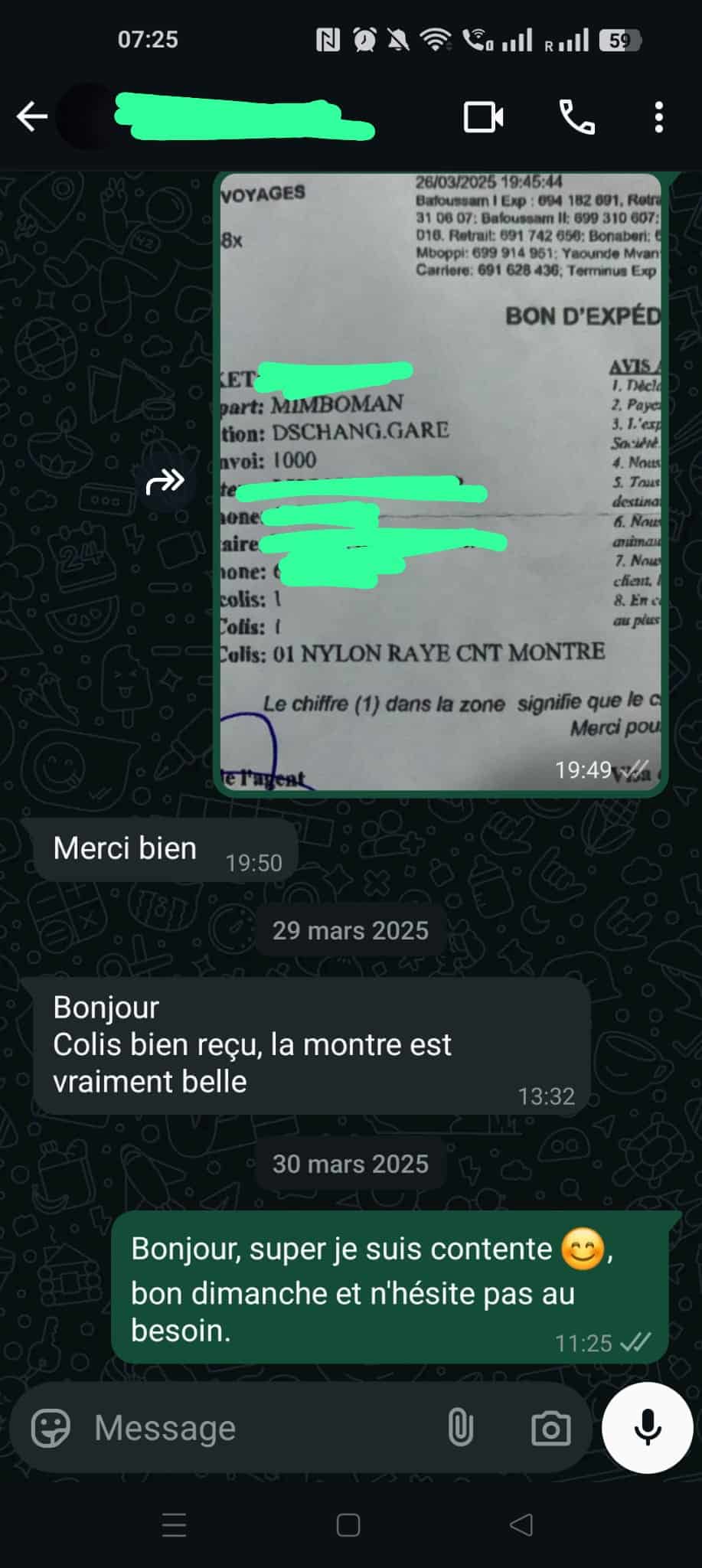Viewport: 702px width, 1568px height.
Task: Attach a file with the paperclip
Action: pos(460,1428)
